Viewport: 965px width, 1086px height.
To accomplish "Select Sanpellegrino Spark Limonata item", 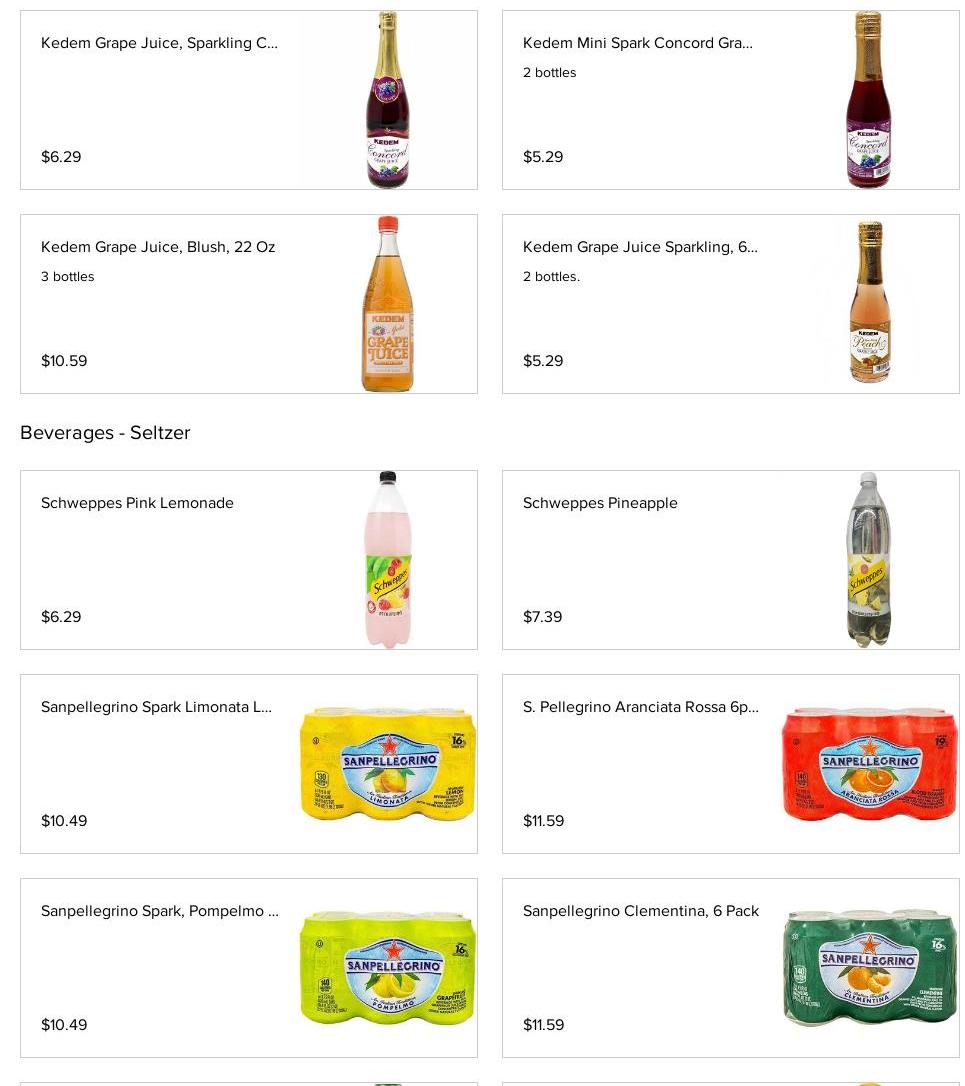I will point(248,764).
